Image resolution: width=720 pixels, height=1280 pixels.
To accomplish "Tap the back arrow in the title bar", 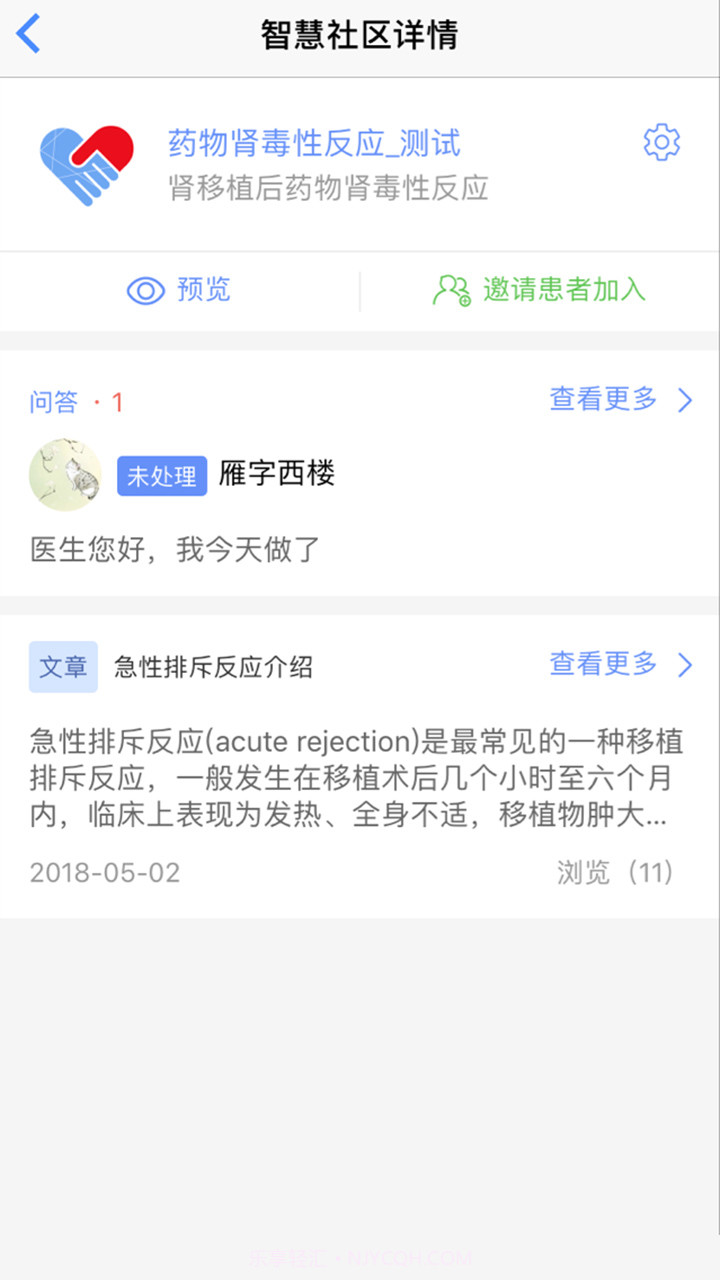I will point(29,33).
